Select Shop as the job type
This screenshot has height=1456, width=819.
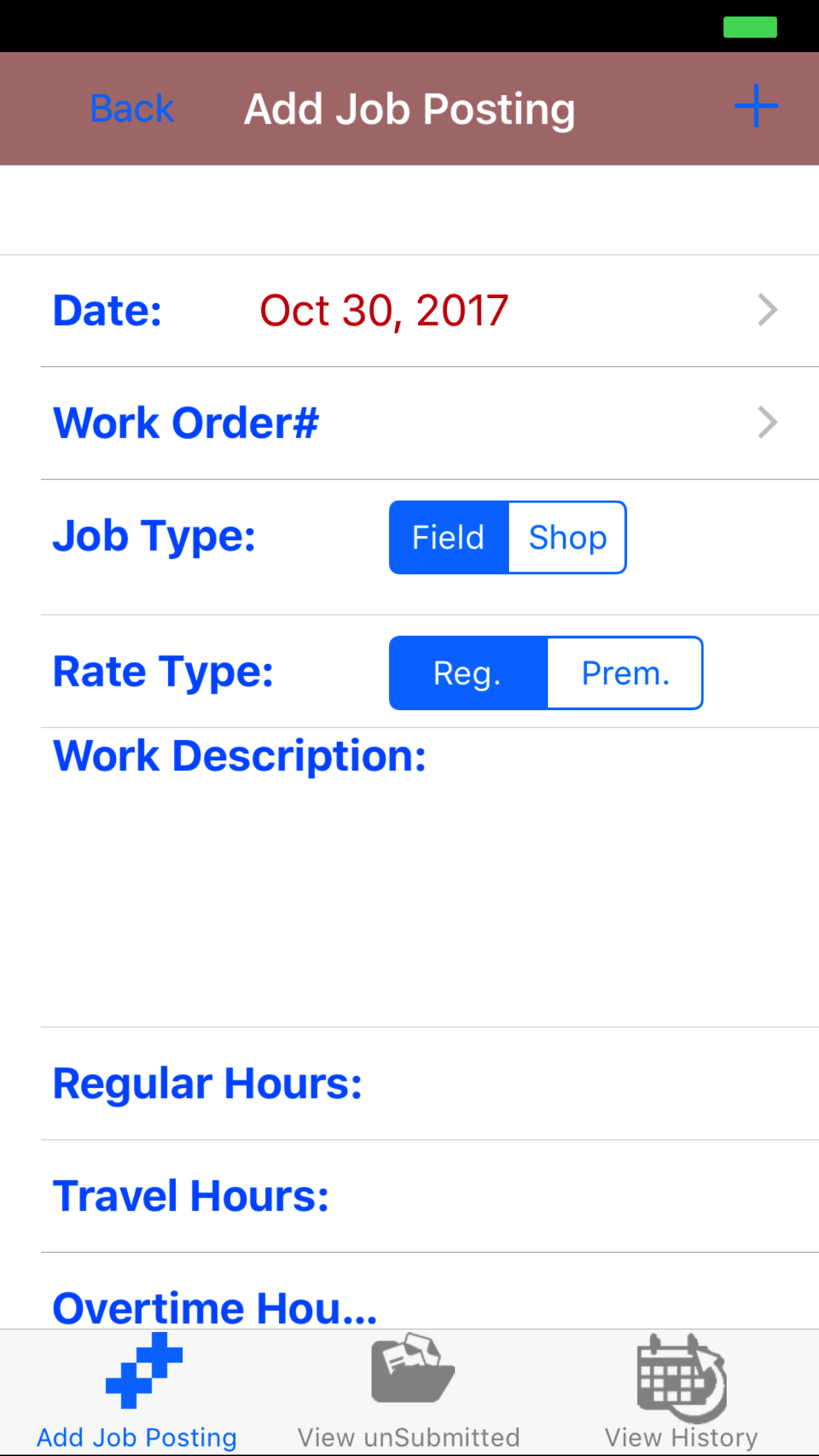point(567,537)
